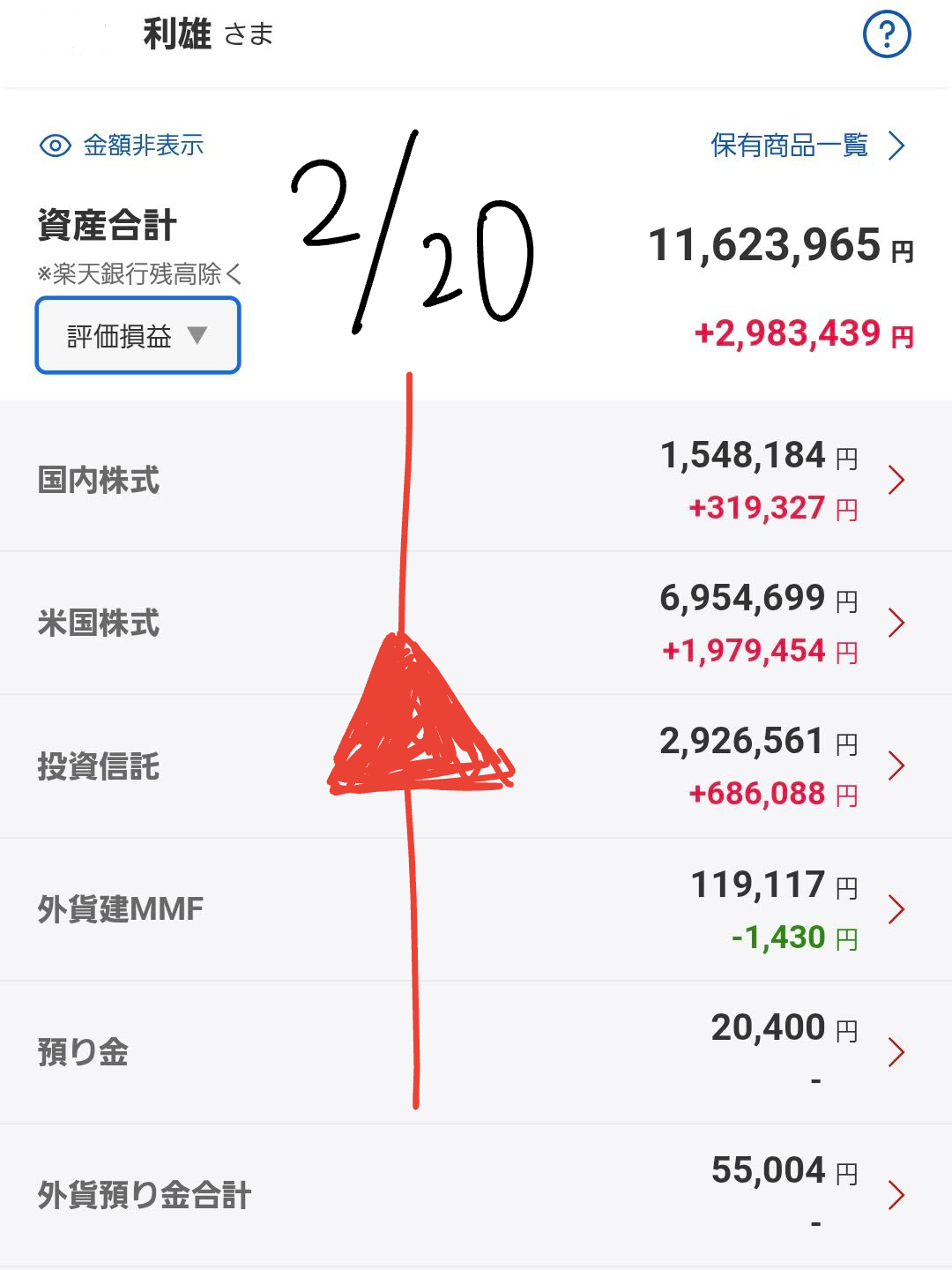The height and width of the screenshot is (1270, 952).
Task: Open the help question mark icon
Action: (x=886, y=35)
